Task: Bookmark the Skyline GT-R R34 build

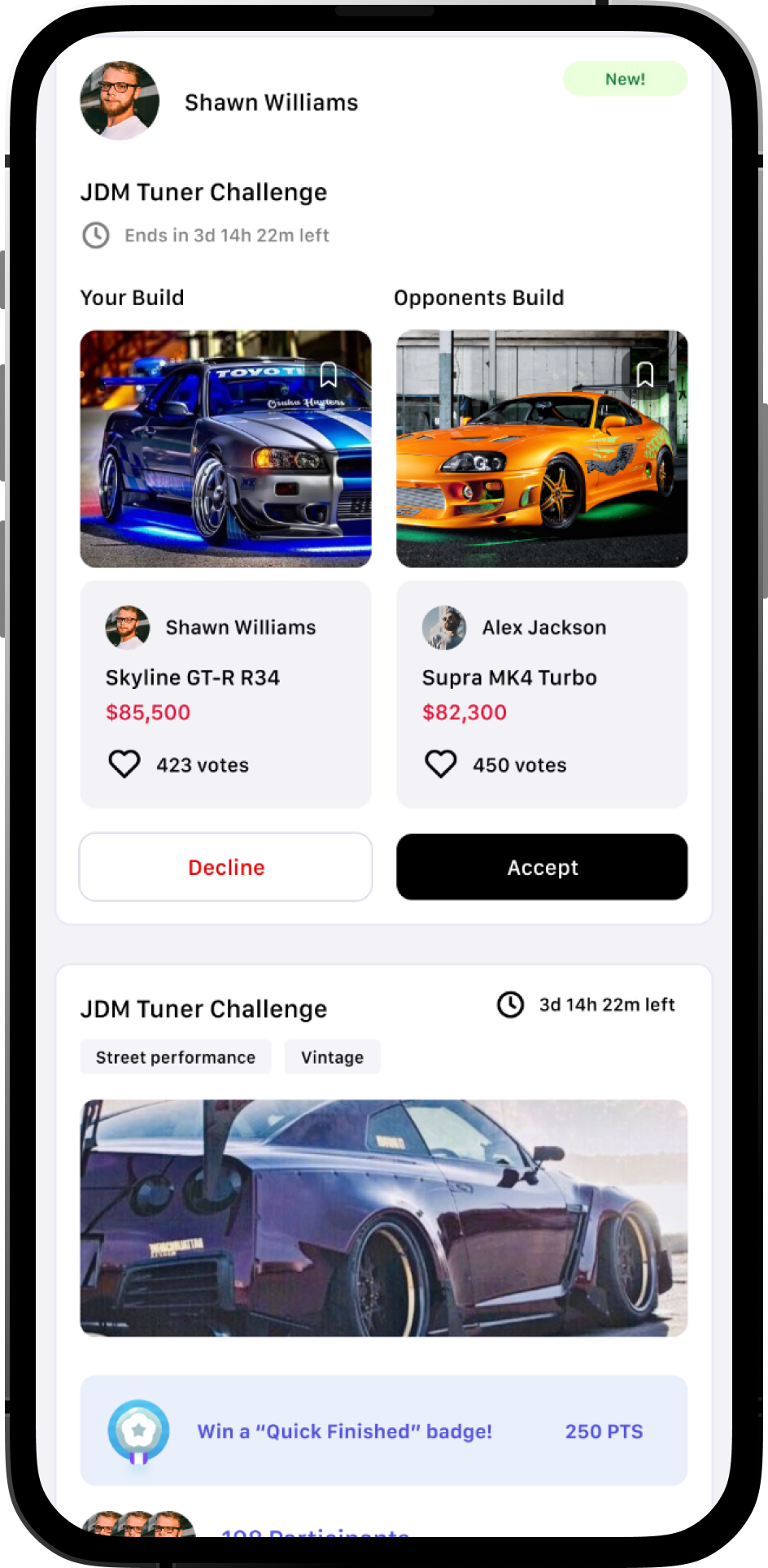Action: 329,375
